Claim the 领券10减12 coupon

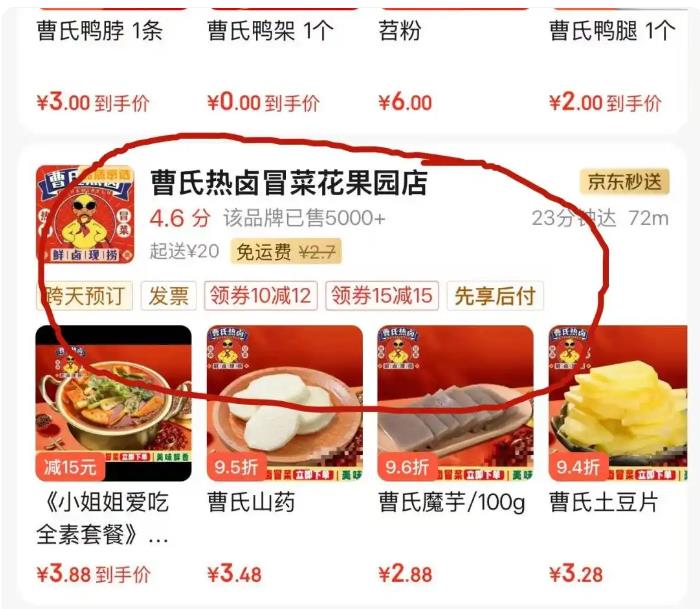(259, 295)
